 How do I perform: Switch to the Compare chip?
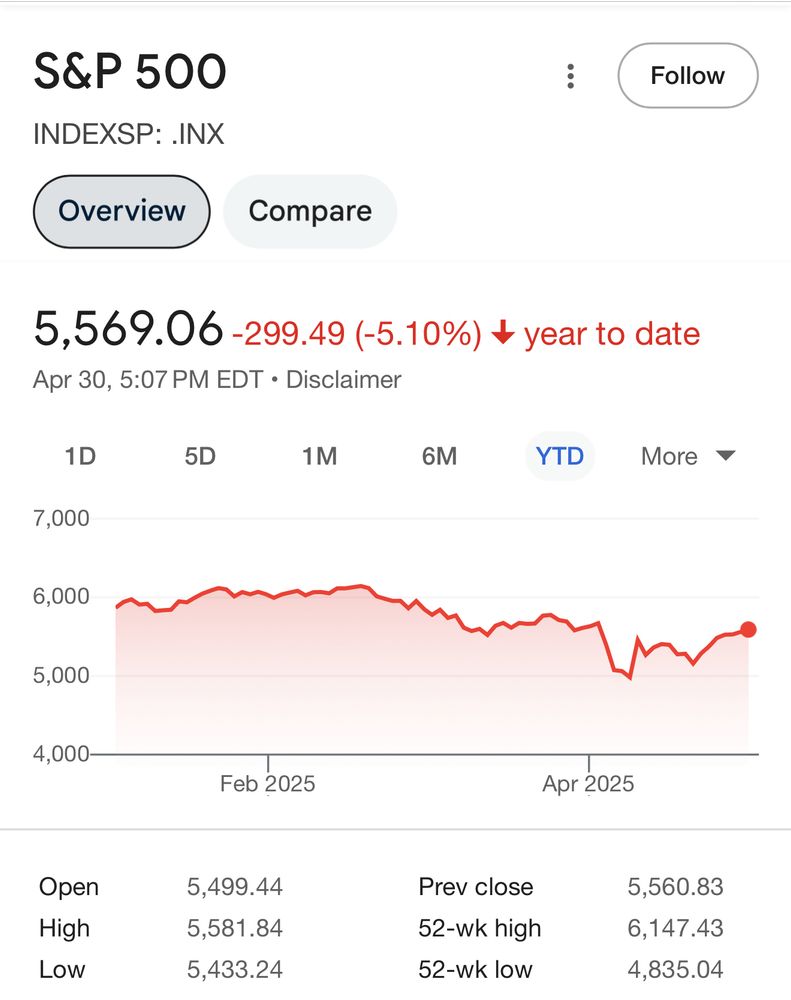click(x=310, y=211)
